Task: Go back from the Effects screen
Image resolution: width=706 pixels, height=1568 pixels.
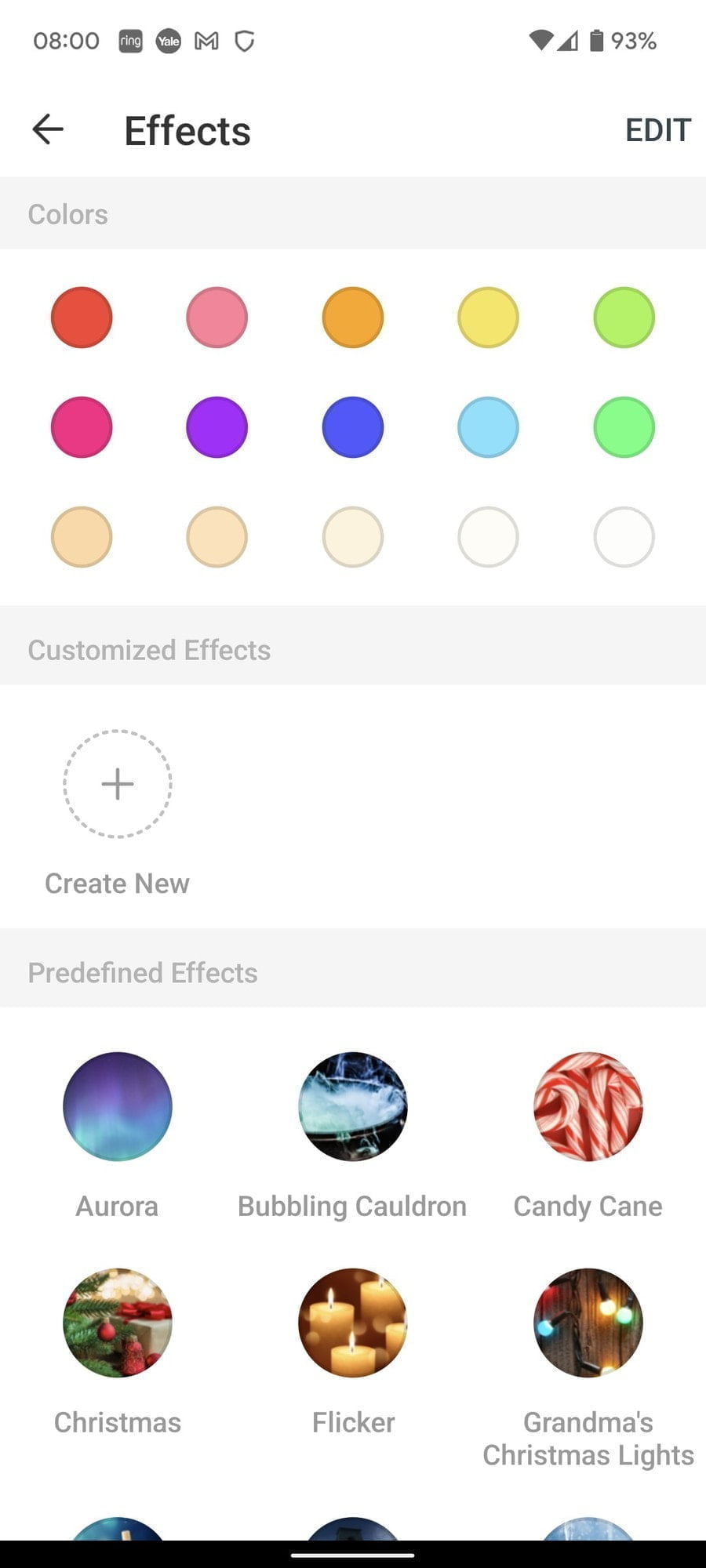Action: [48, 129]
